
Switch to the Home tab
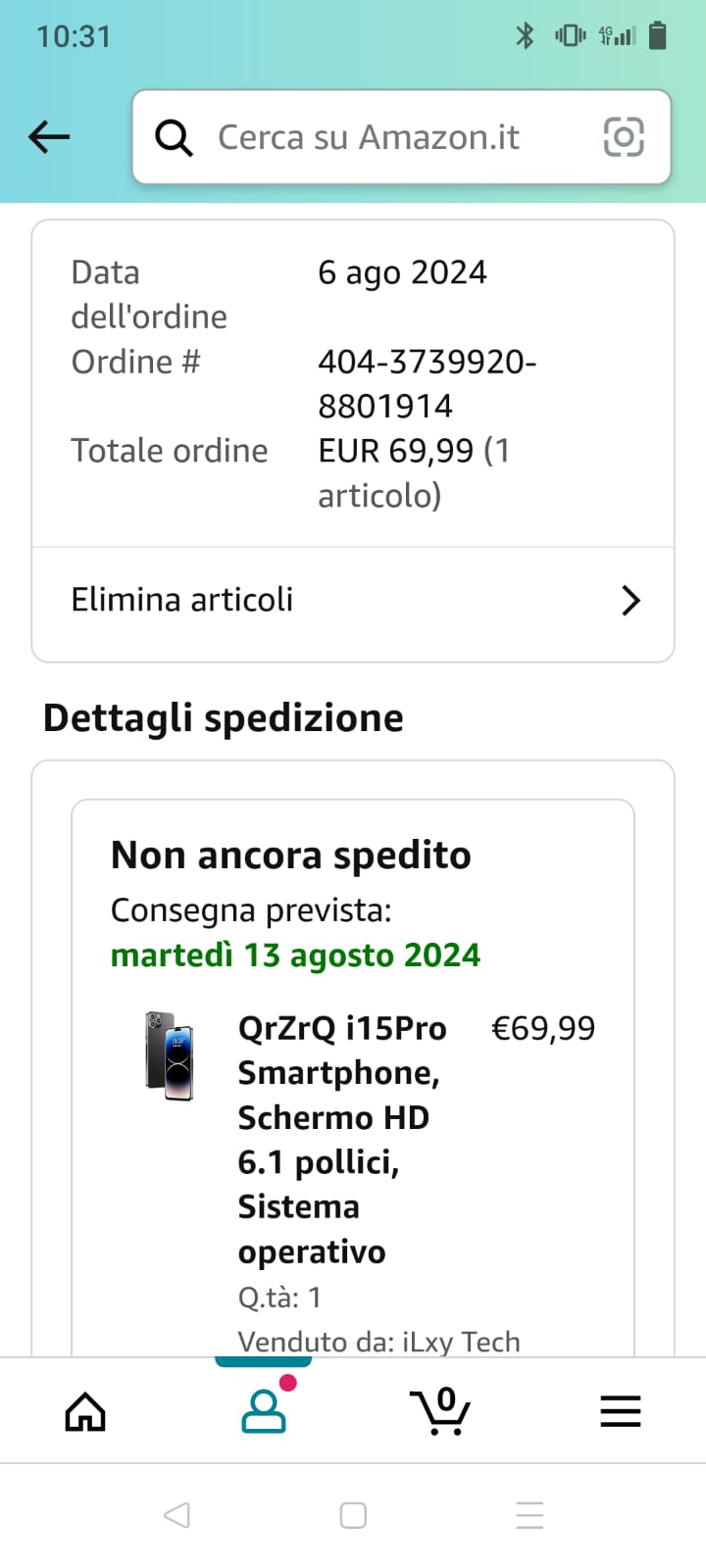[x=85, y=1411]
